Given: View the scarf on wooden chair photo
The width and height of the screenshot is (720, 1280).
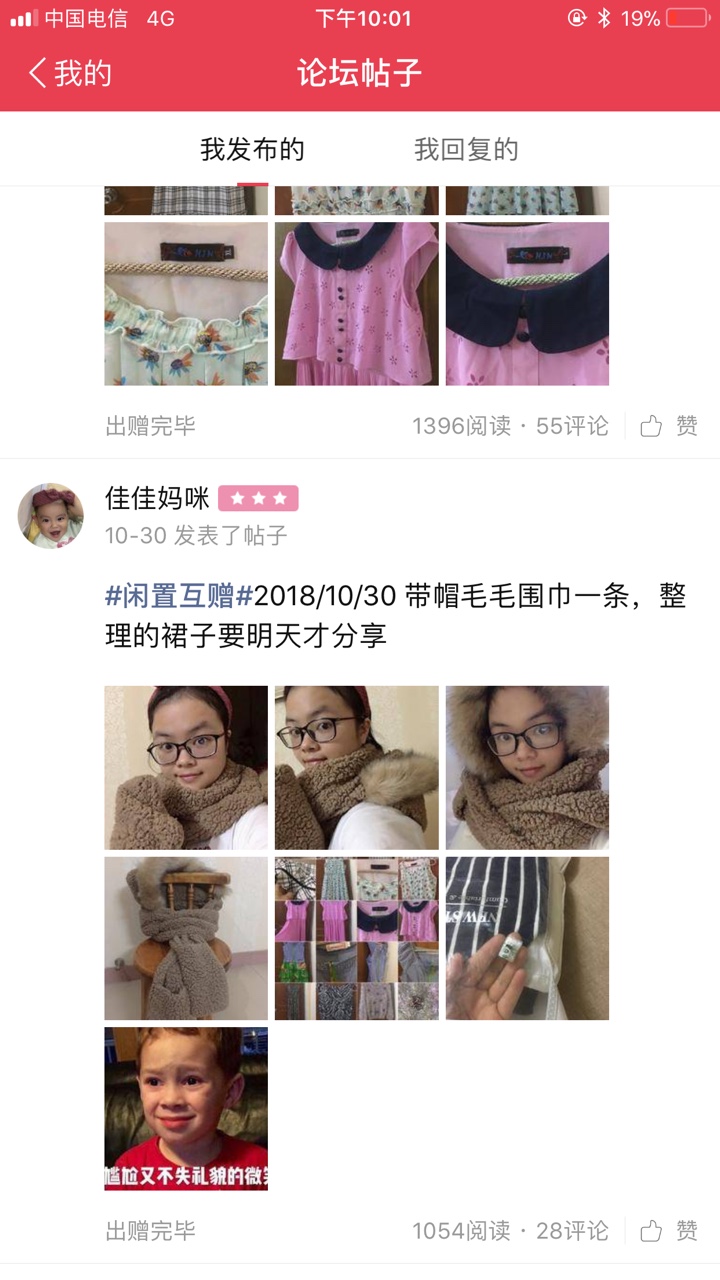Looking at the screenshot, I should 186,938.
